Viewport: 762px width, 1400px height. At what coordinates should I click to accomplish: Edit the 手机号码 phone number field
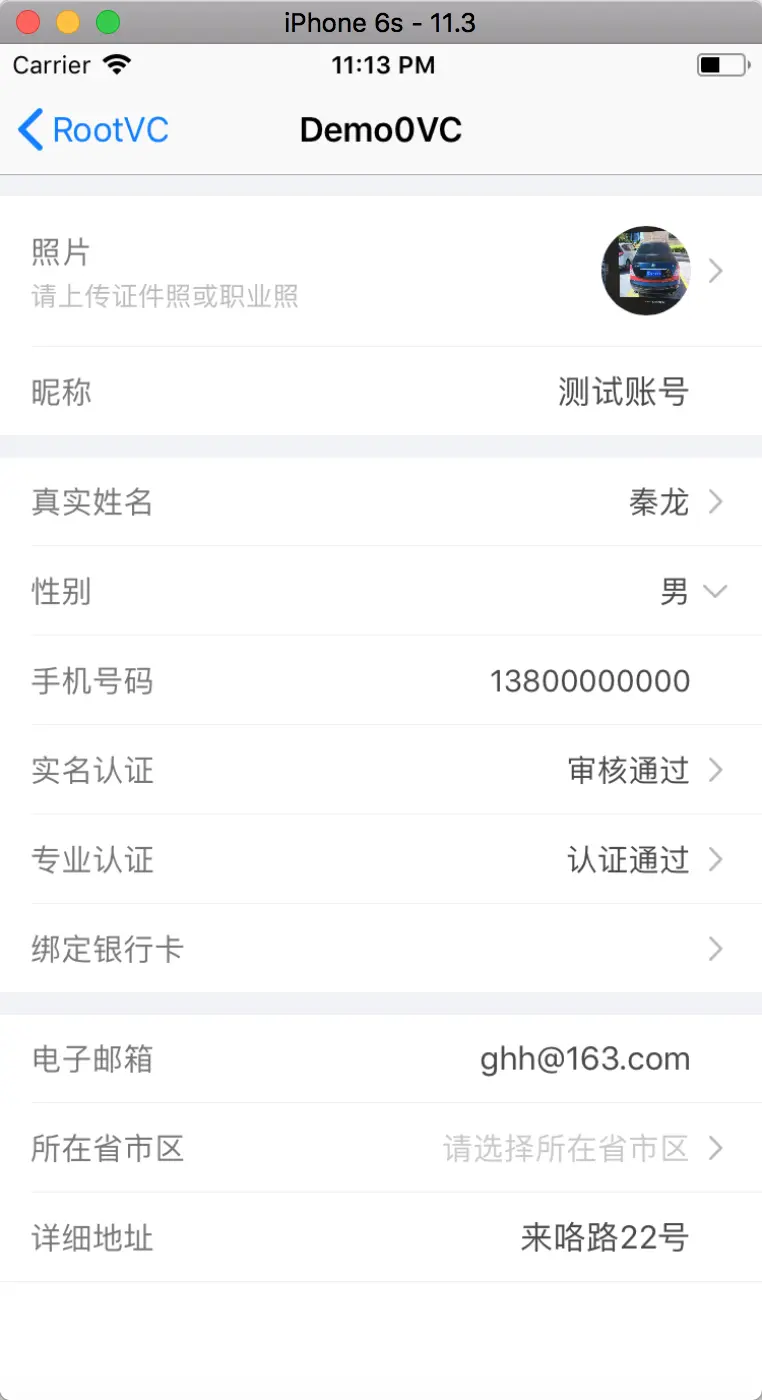pyautogui.click(x=590, y=682)
